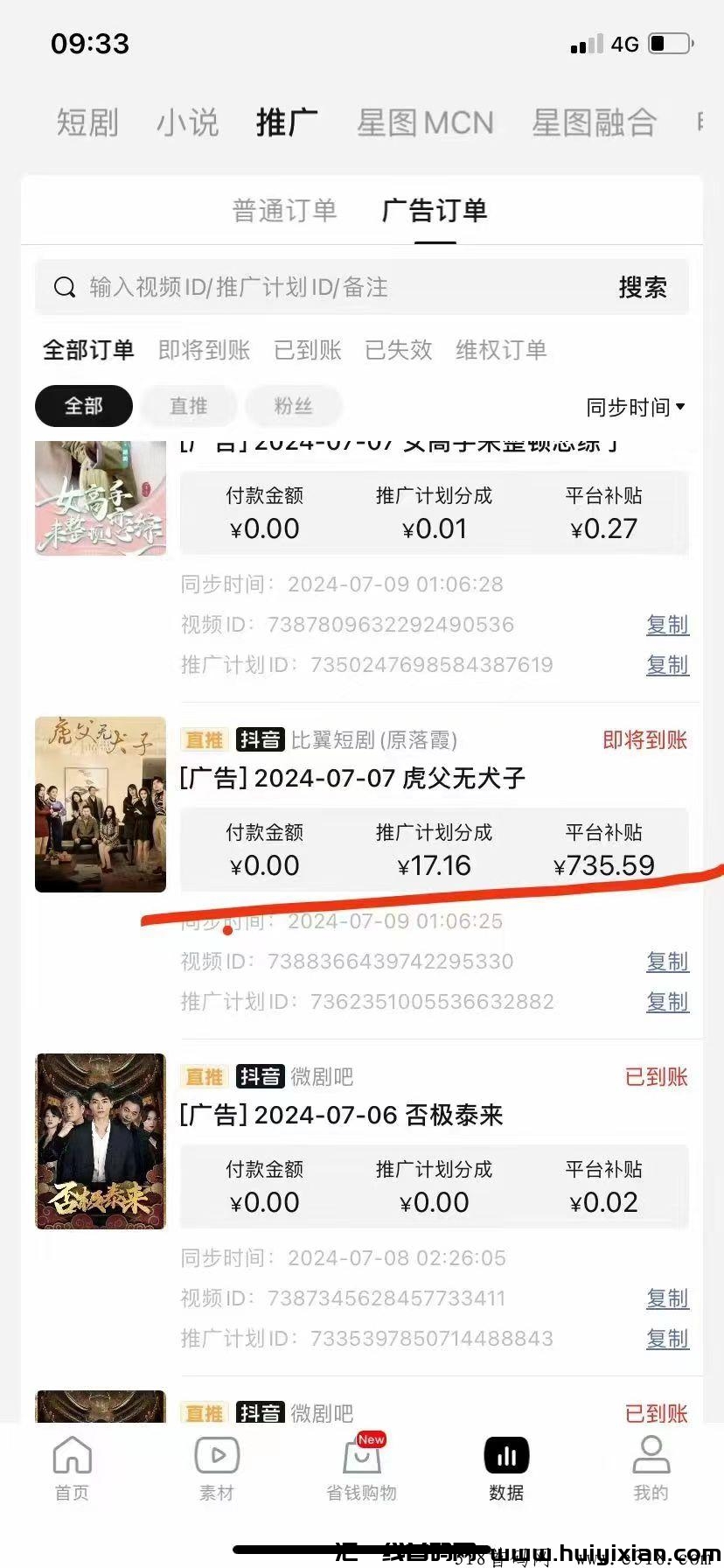Screen dimensions: 724x1568
Task: Show 维权订单 orders
Action: (501, 350)
